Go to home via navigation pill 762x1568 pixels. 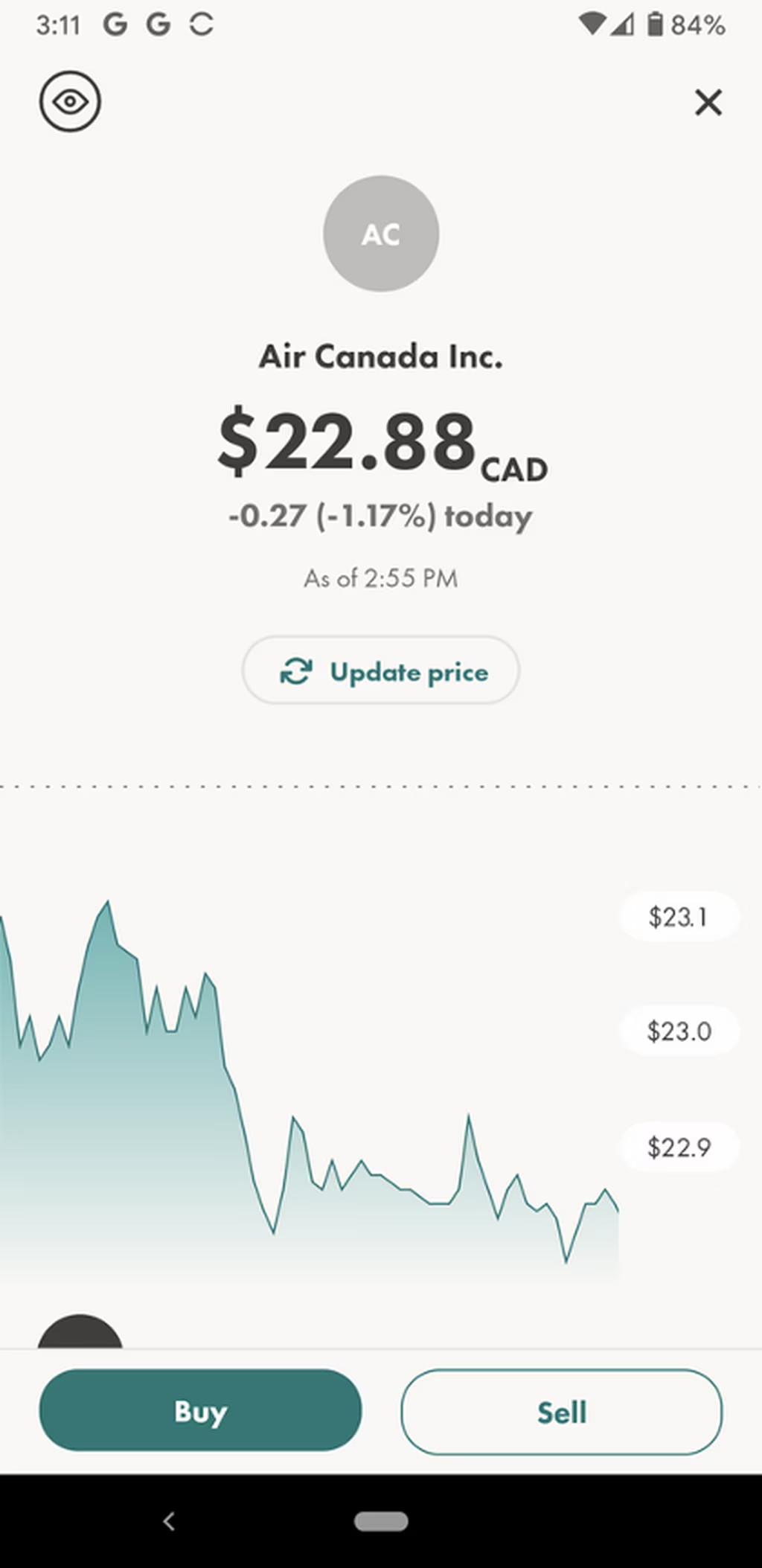tap(381, 1521)
